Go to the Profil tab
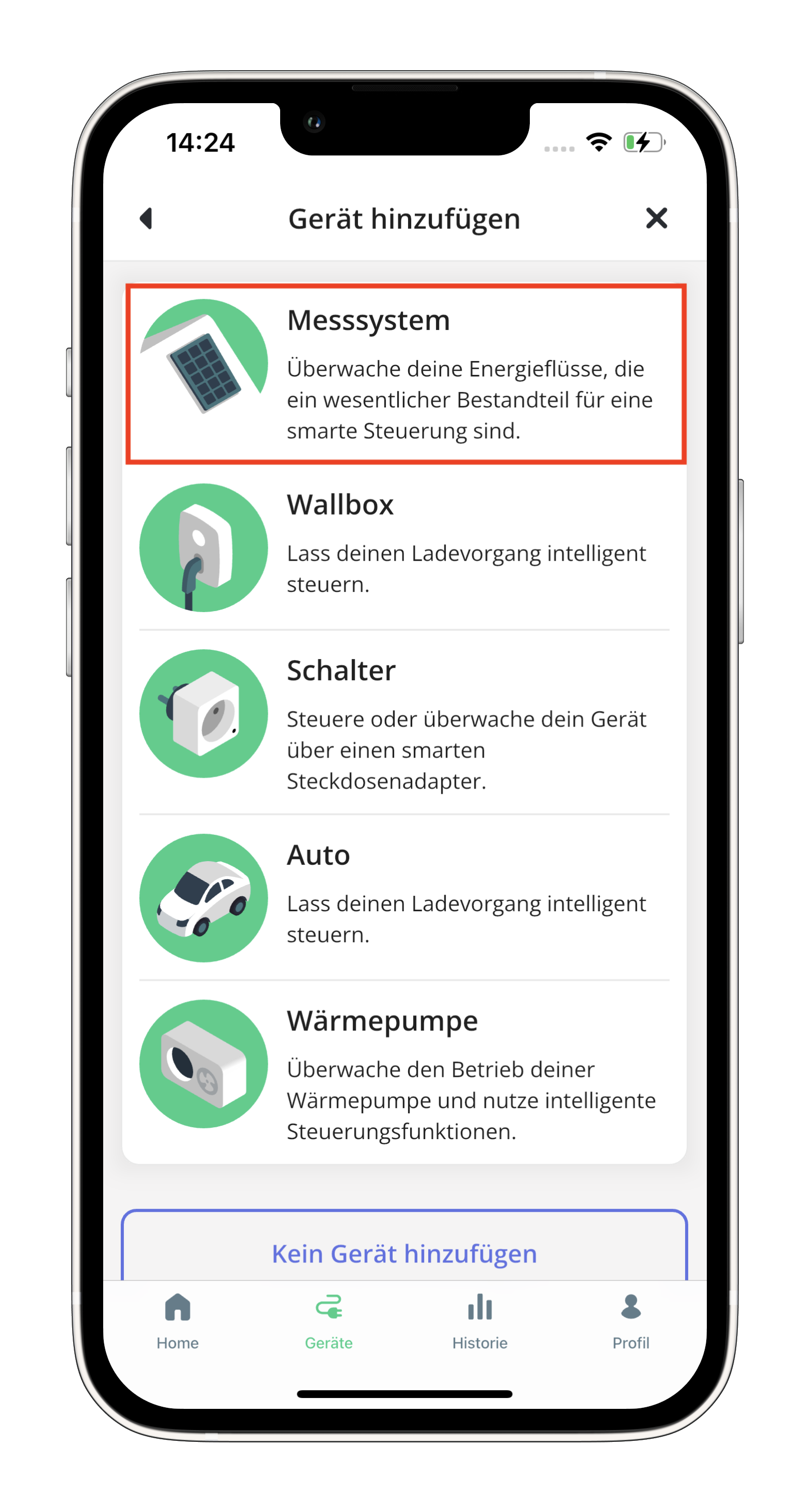The width and height of the screenshot is (810, 1512). click(x=631, y=1321)
